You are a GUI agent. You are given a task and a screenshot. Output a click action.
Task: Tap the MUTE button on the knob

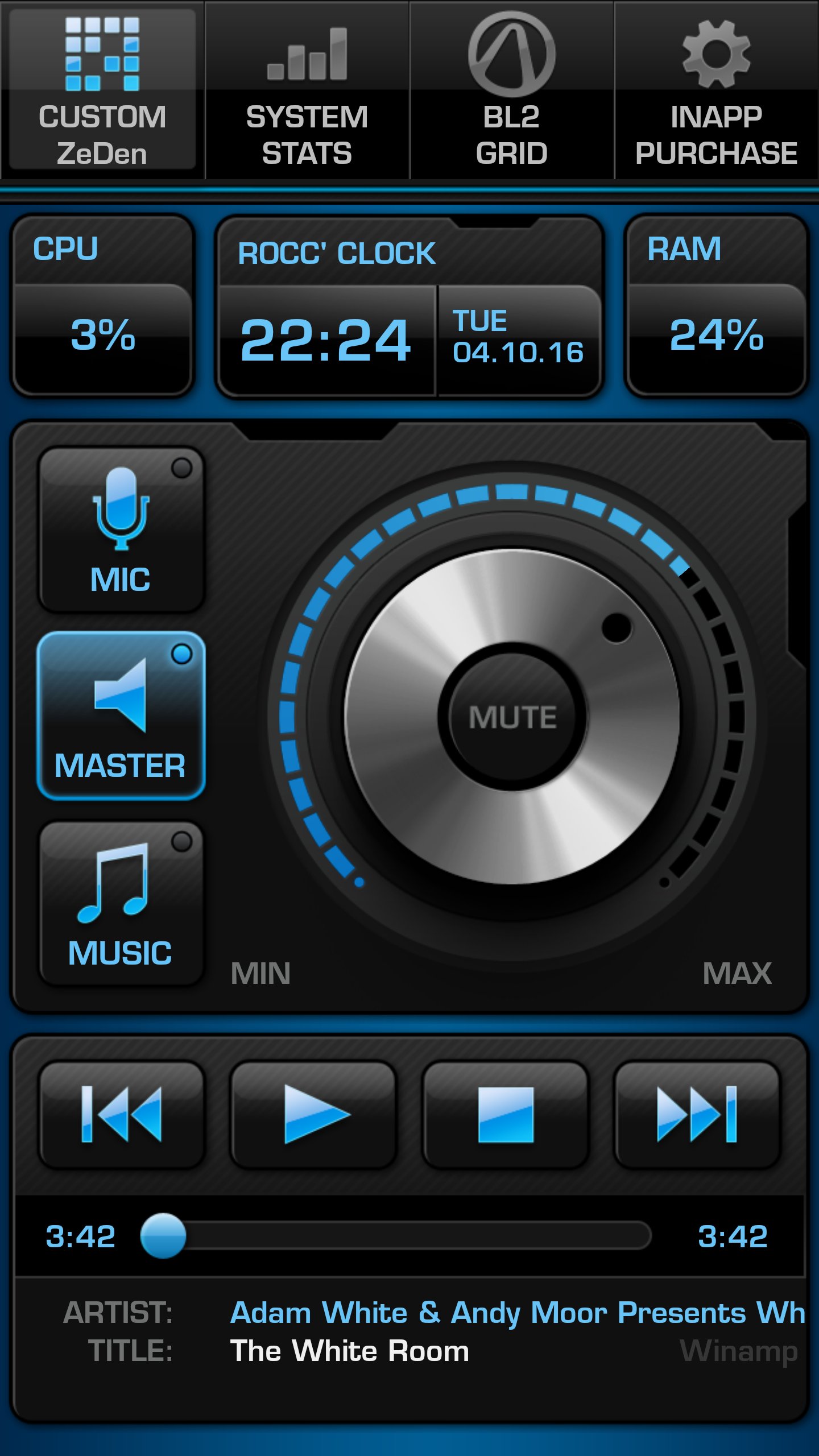tap(512, 717)
